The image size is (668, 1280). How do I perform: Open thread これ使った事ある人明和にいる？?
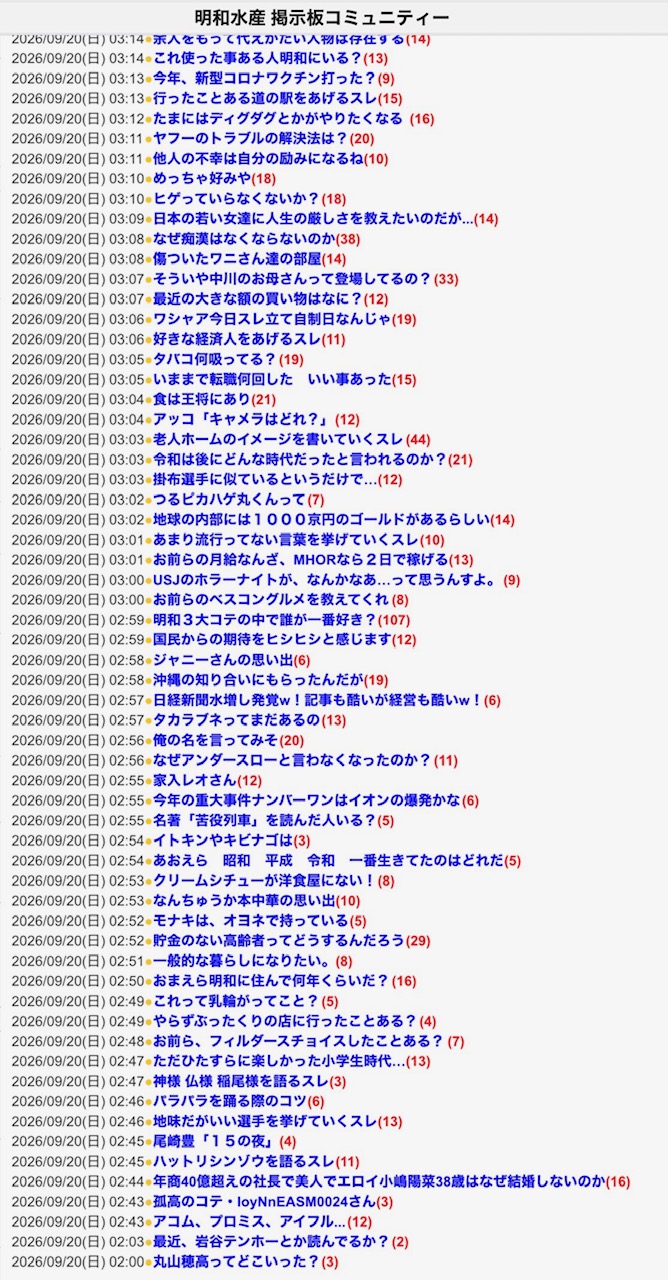(x=257, y=59)
